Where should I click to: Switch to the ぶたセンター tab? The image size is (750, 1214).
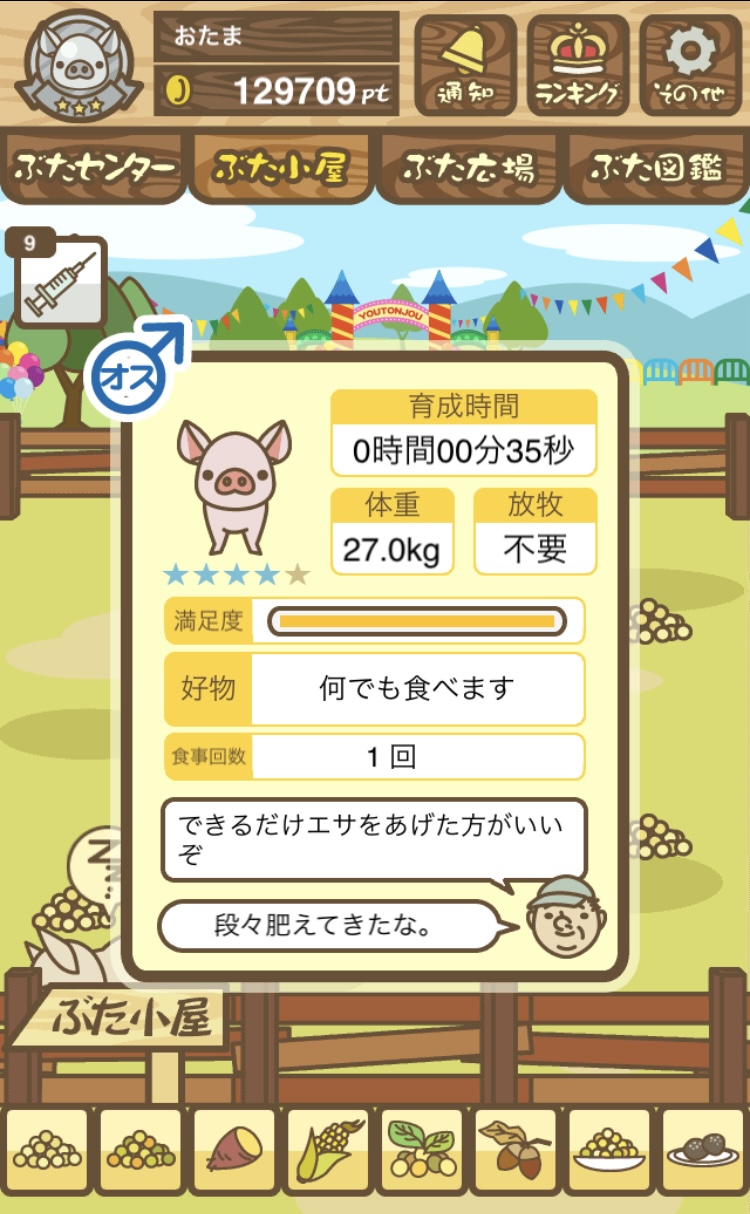tap(94, 168)
